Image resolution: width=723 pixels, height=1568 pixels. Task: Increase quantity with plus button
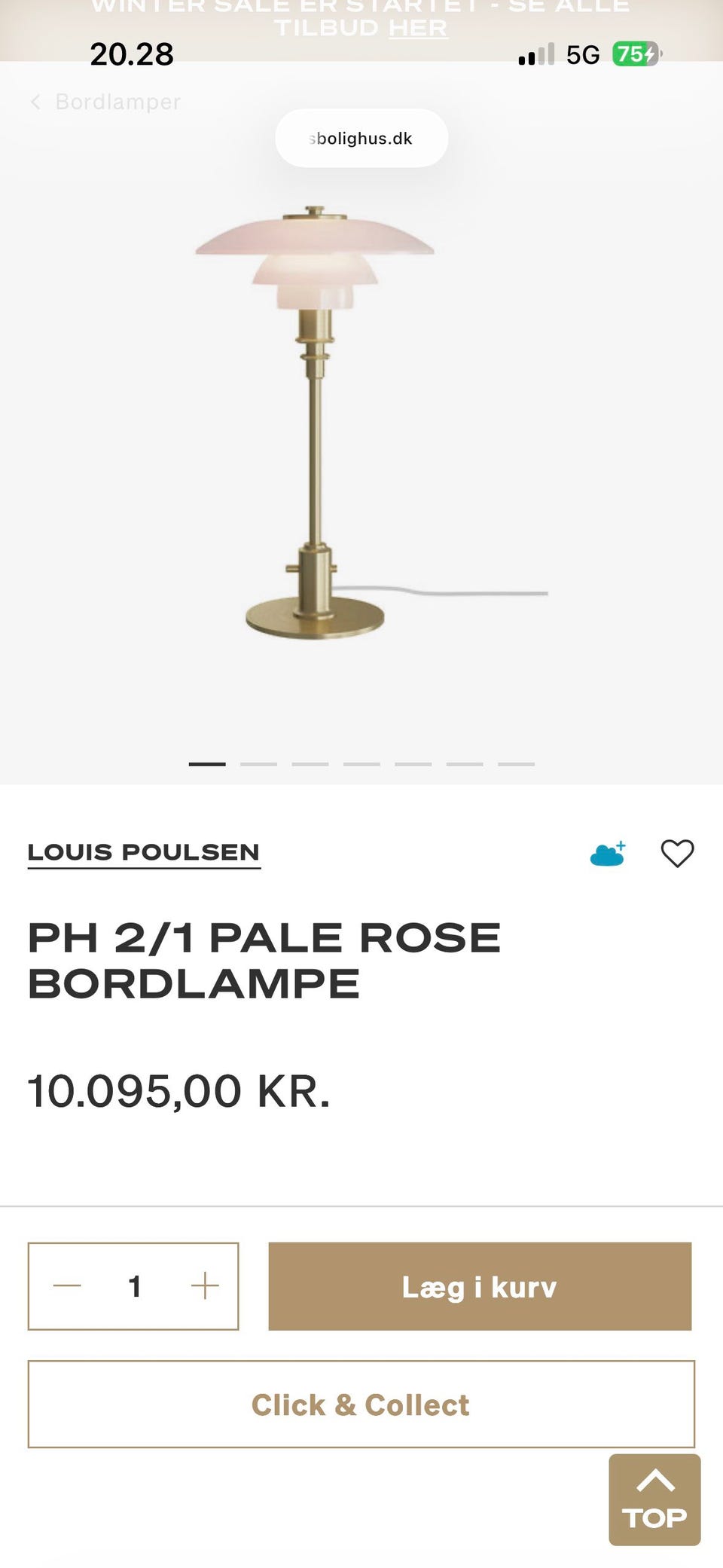pyautogui.click(x=204, y=1286)
